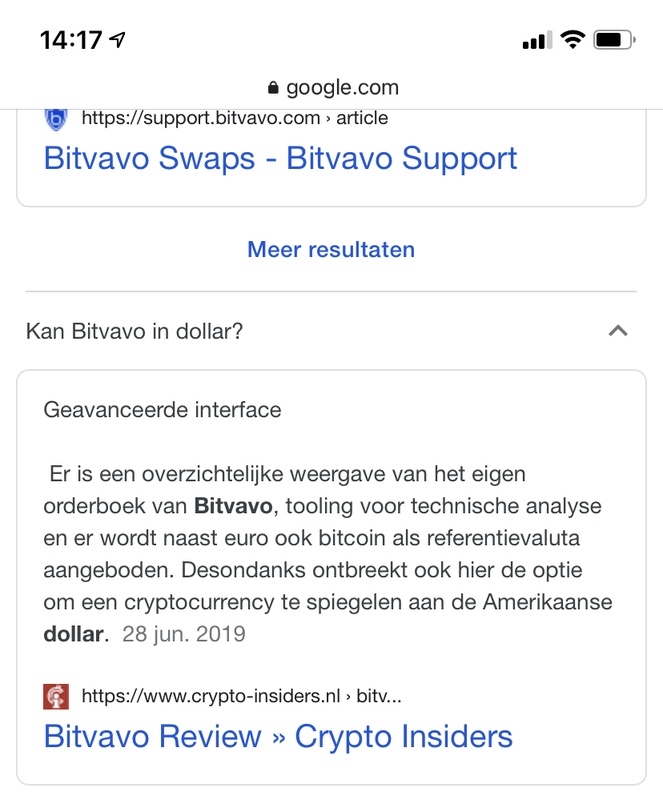The height and width of the screenshot is (800, 663).
Task: Open the Bitvavo Swaps - Bitvavo Support result
Action: 281,159
